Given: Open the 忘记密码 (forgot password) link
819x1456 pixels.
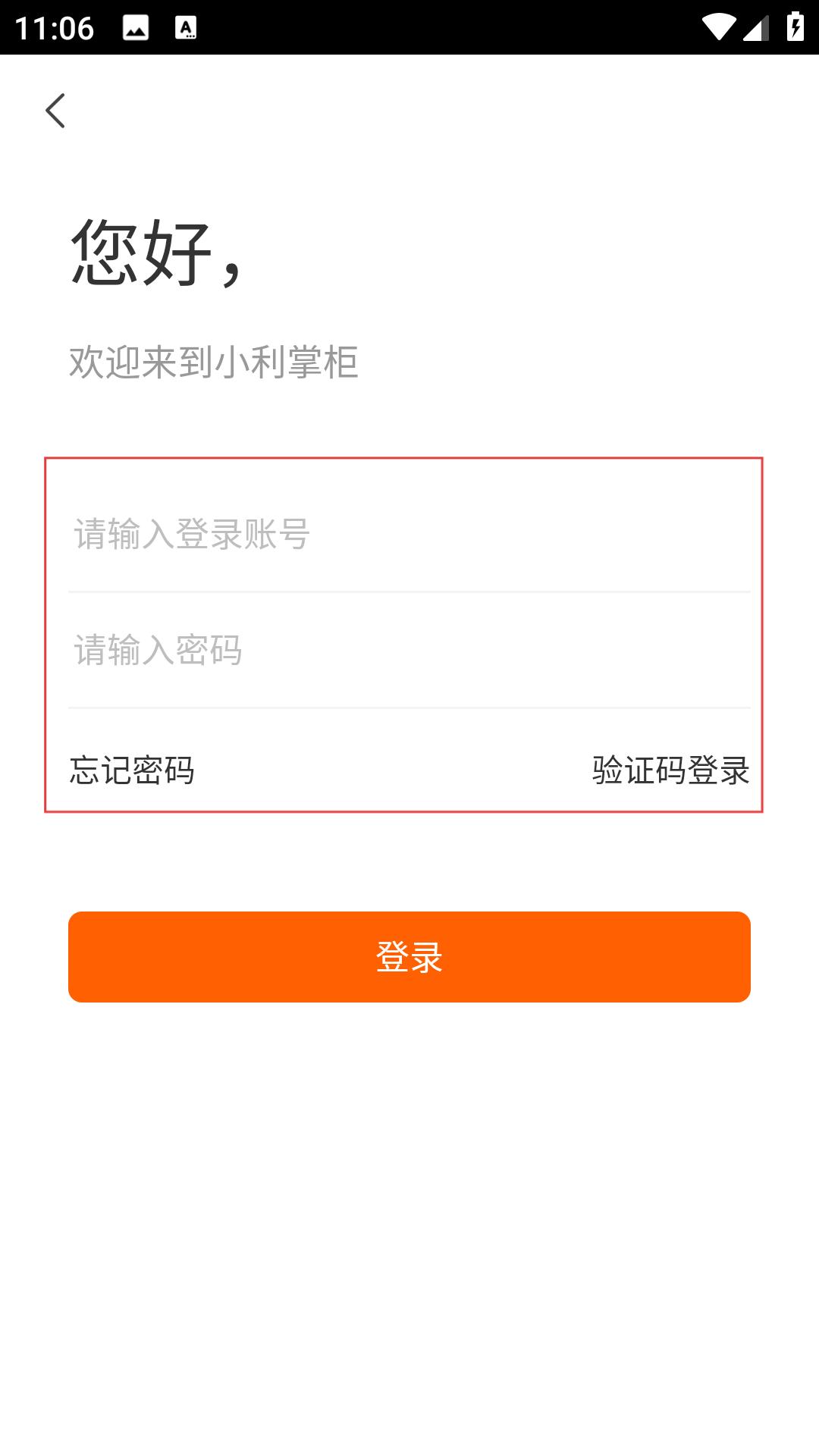Looking at the screenshot, I should 132,770.
